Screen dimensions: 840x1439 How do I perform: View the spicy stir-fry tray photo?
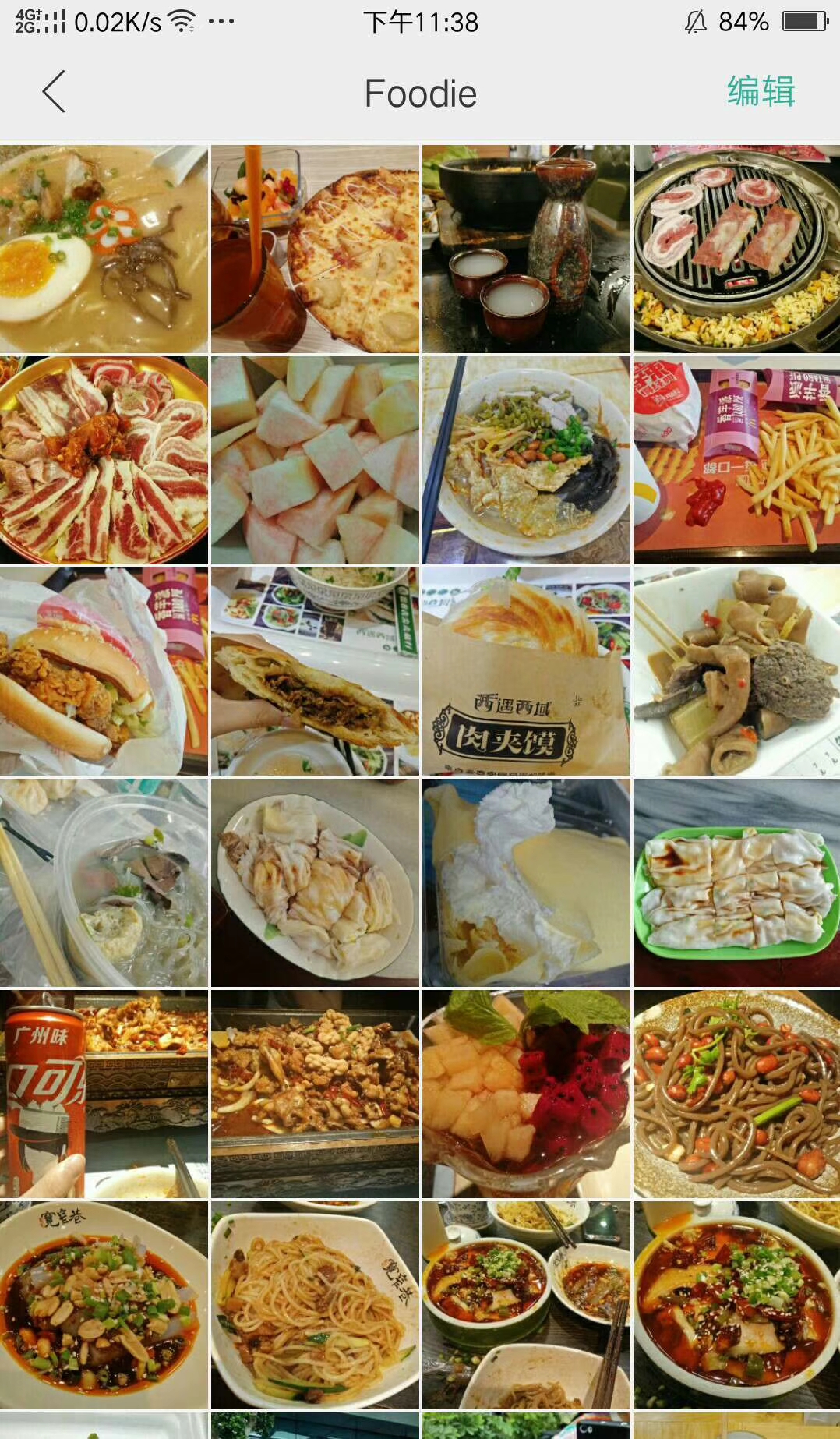point(315,1094)
